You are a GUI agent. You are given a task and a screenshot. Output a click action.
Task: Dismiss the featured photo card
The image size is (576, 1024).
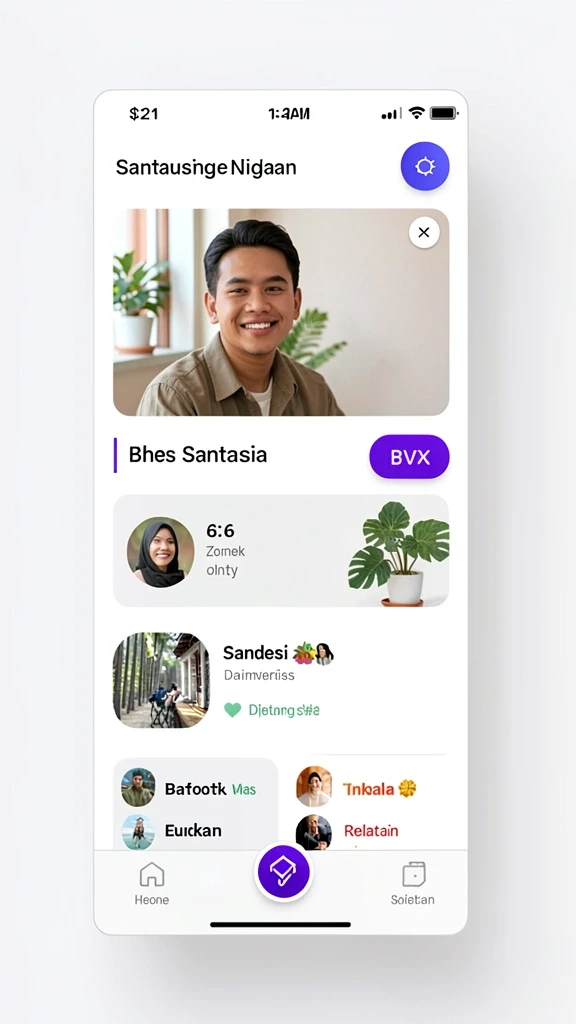click(x=424, y=232)
